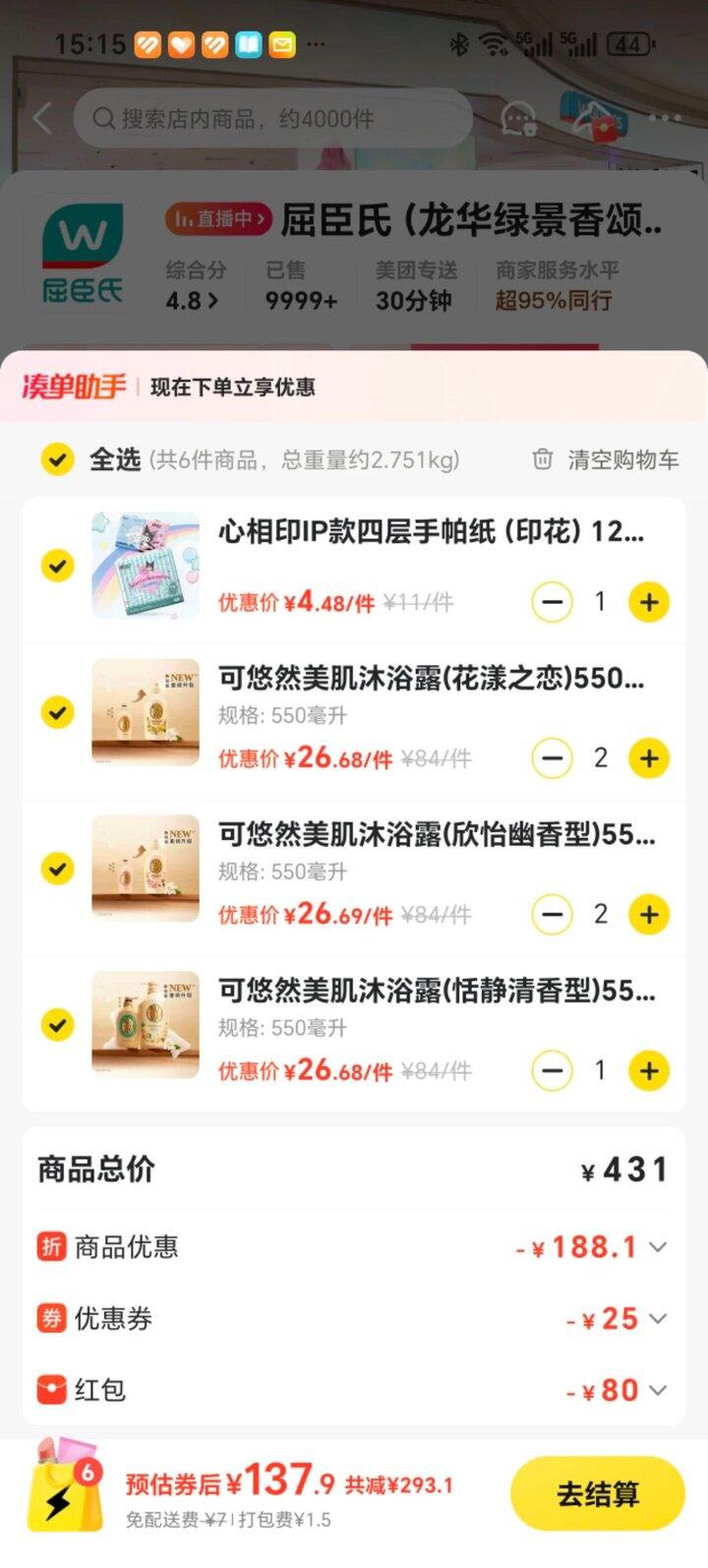Tap 去结算 to check out
The width and height of the screenshot is (708, 1568).
click(597, 1494)
